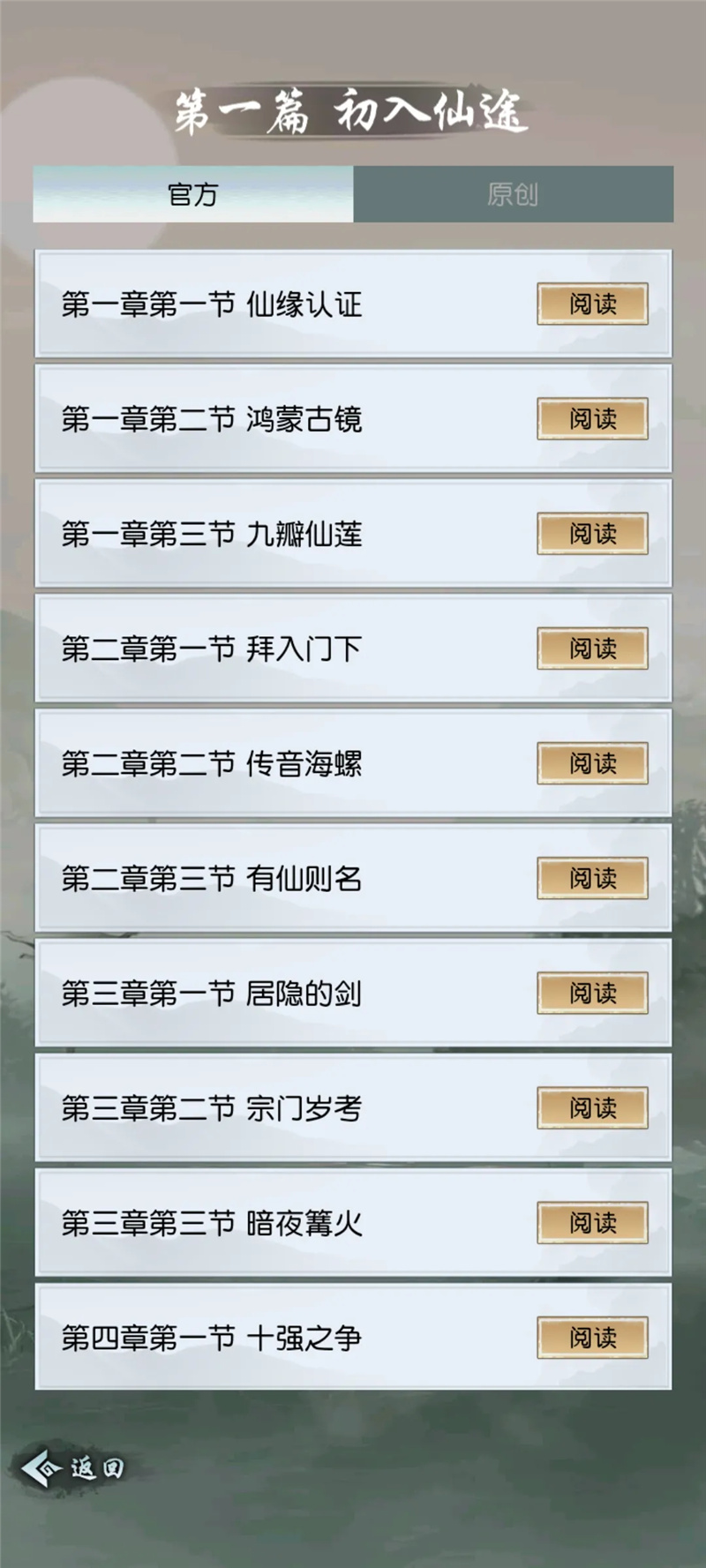Image resolution: width=706 pixels, height=1568 pixels.
Task: Select the 官方 tab
Action: coord(193,194)
